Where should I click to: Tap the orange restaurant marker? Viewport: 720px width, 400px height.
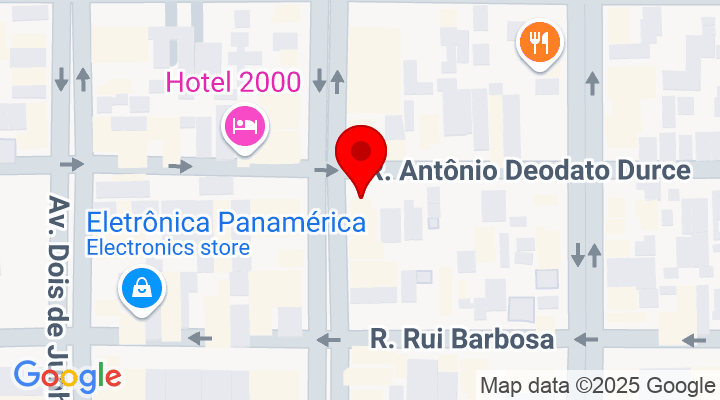pos(540,42)
